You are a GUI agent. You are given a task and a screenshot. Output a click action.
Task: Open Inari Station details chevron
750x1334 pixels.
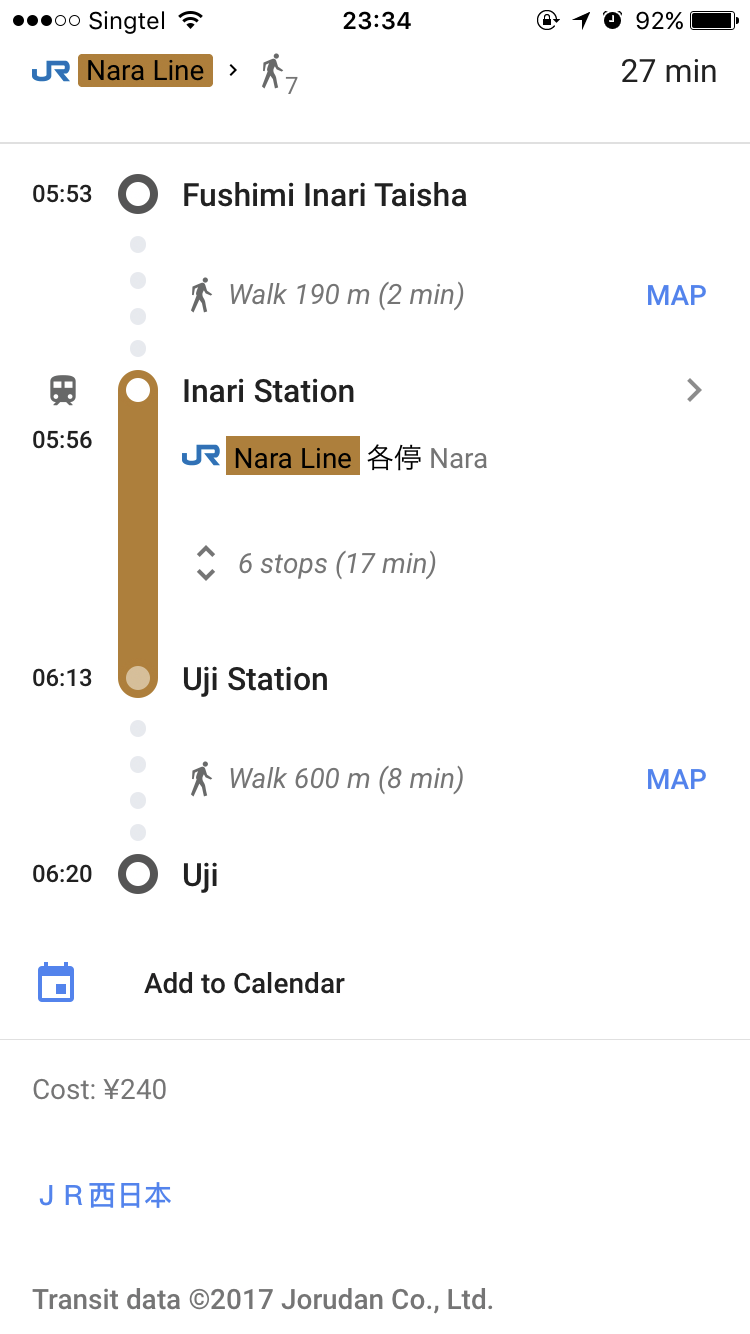point(695,391)
